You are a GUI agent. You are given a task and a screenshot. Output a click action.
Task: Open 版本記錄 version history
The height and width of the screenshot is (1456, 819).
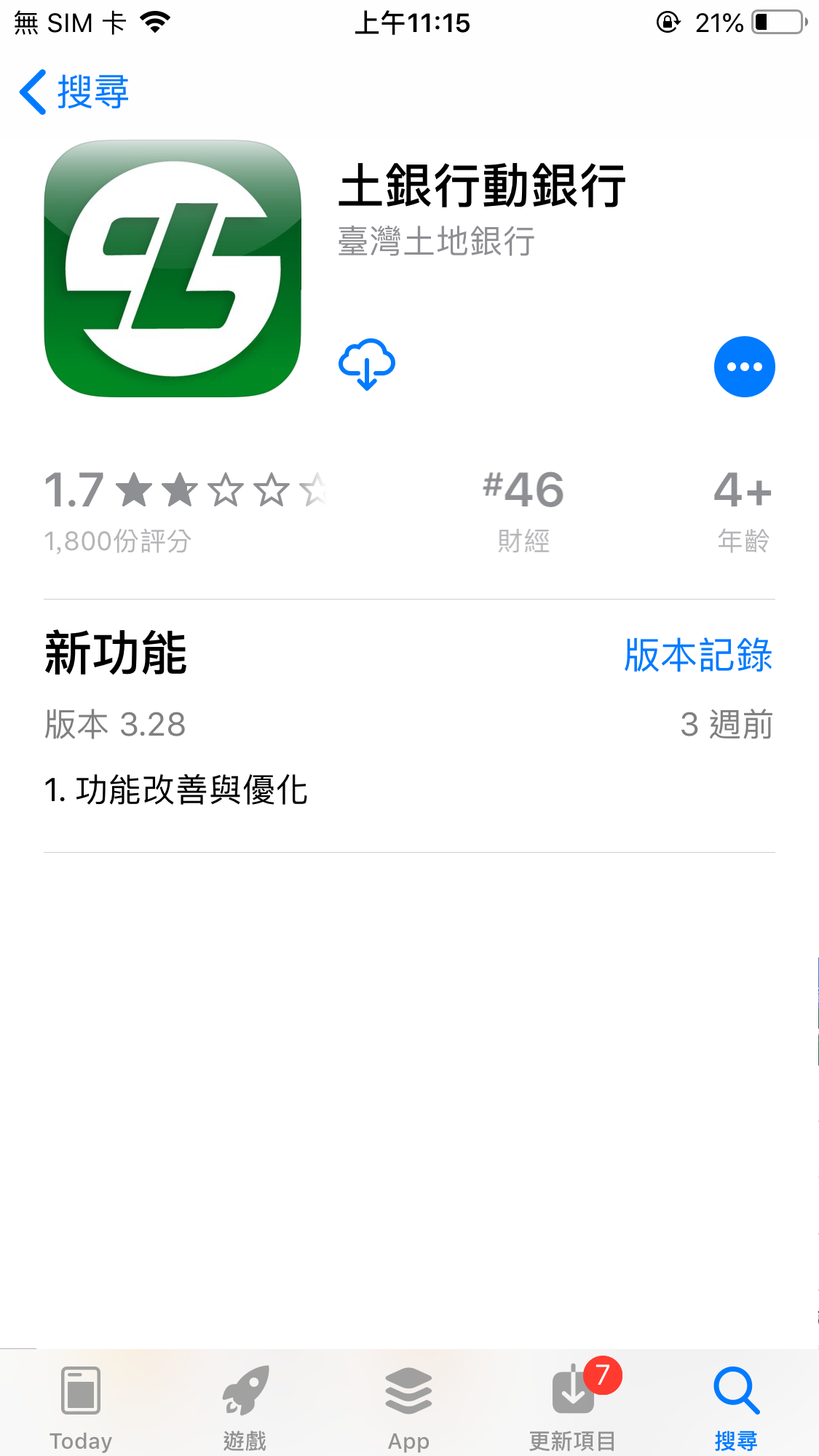click(x=697, y=655)
